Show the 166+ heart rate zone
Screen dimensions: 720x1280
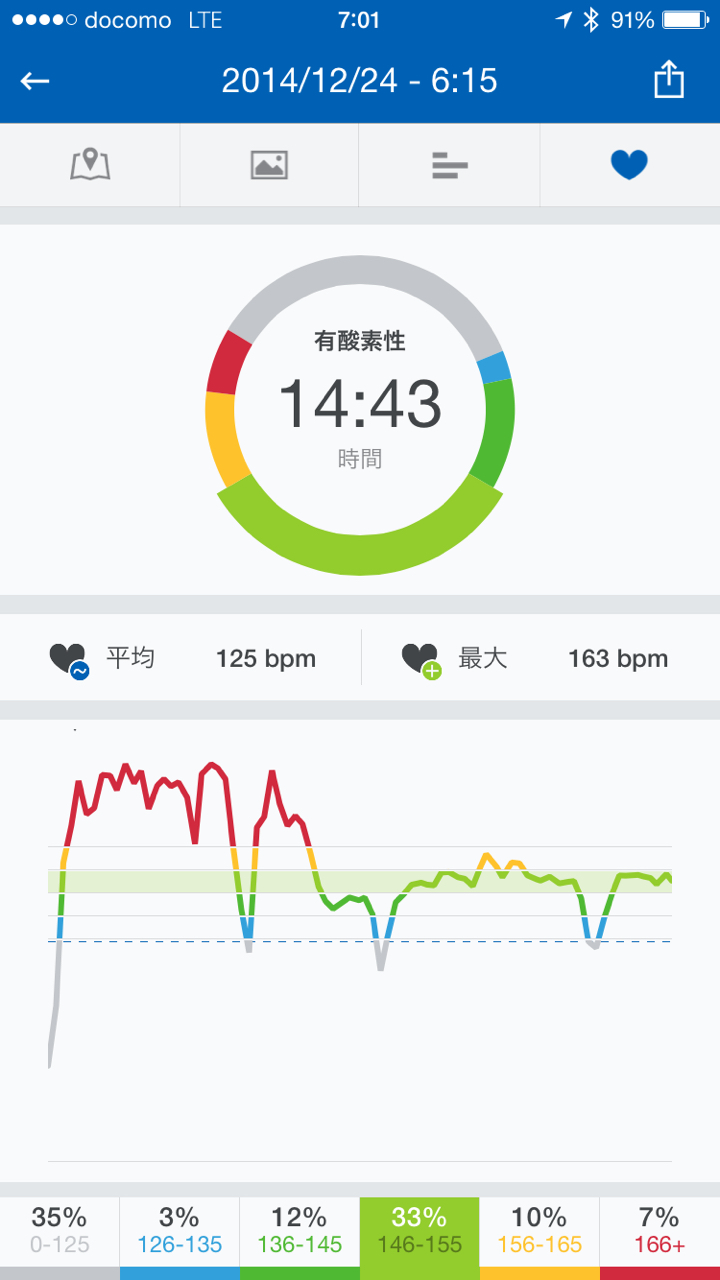point(660,1231)
